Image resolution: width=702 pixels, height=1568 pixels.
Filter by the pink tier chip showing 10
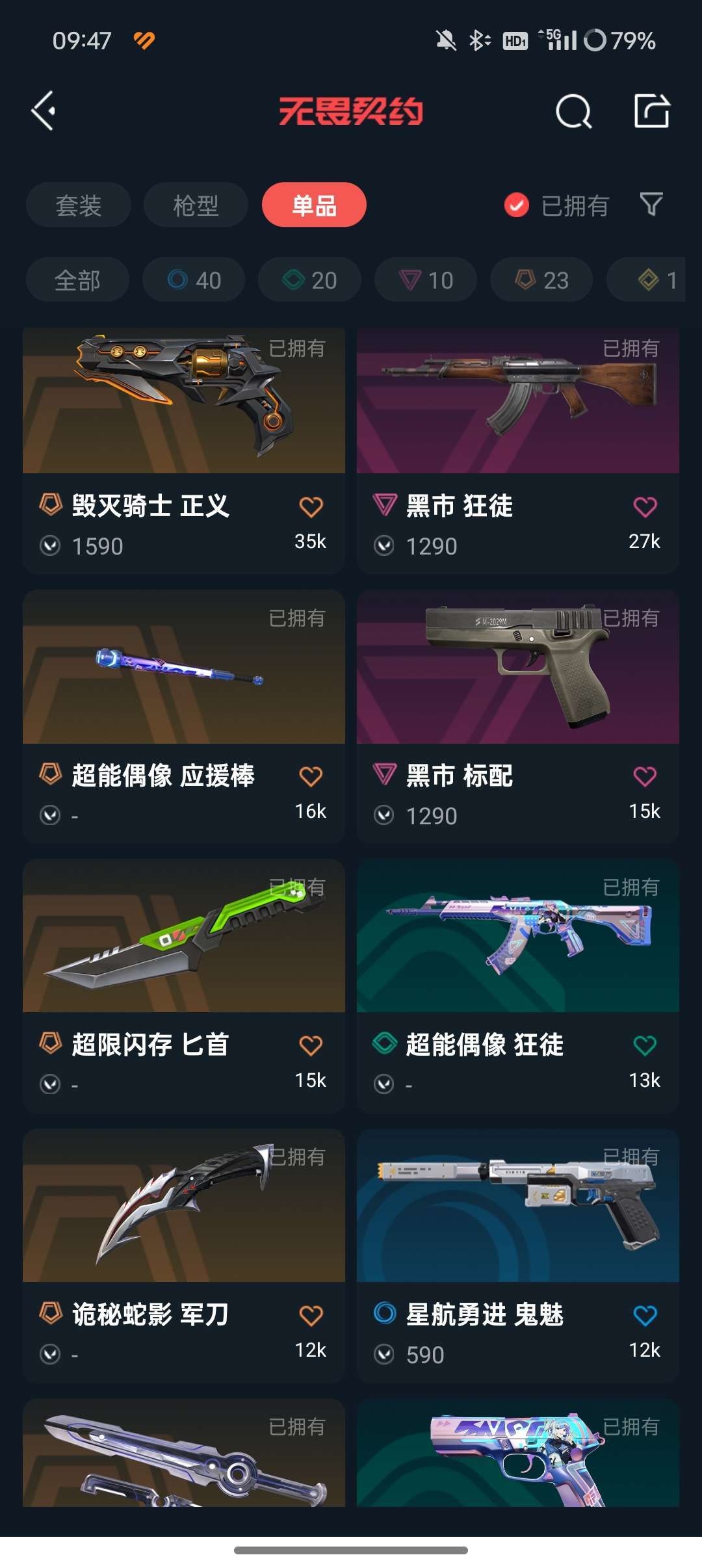425,280
